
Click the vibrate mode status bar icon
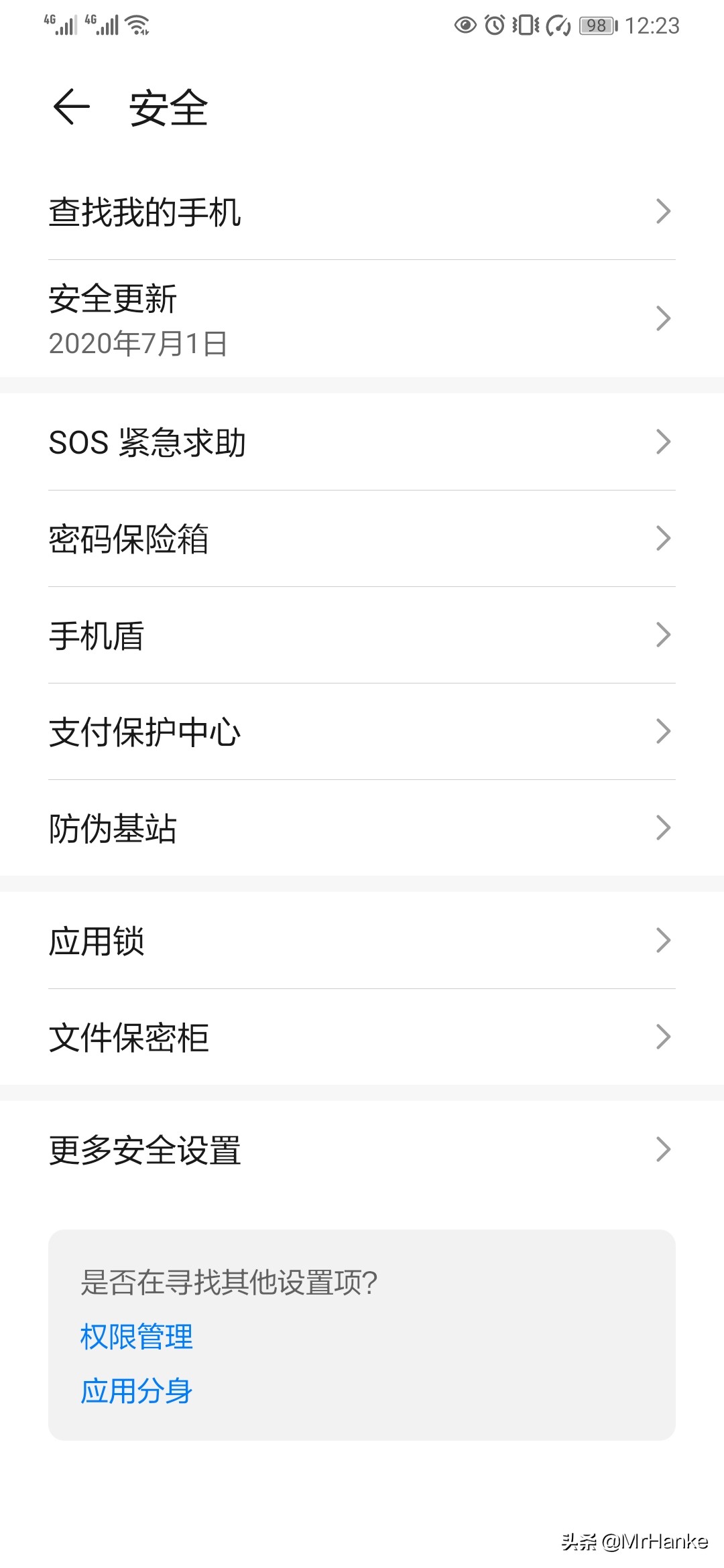coord(524,25)
